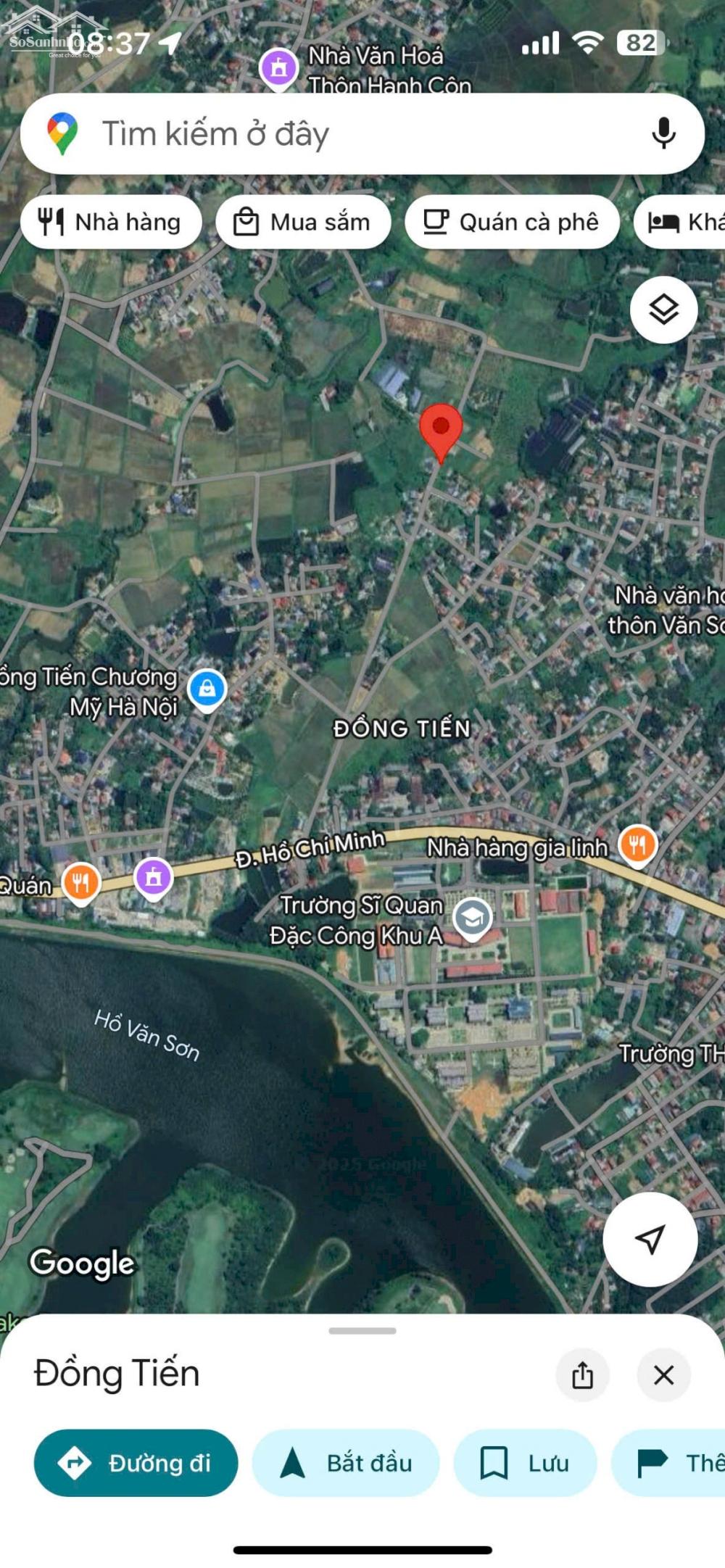Get directions with "Đường đi"
Screen dimensions: 725x1568
coord(136,1463)
